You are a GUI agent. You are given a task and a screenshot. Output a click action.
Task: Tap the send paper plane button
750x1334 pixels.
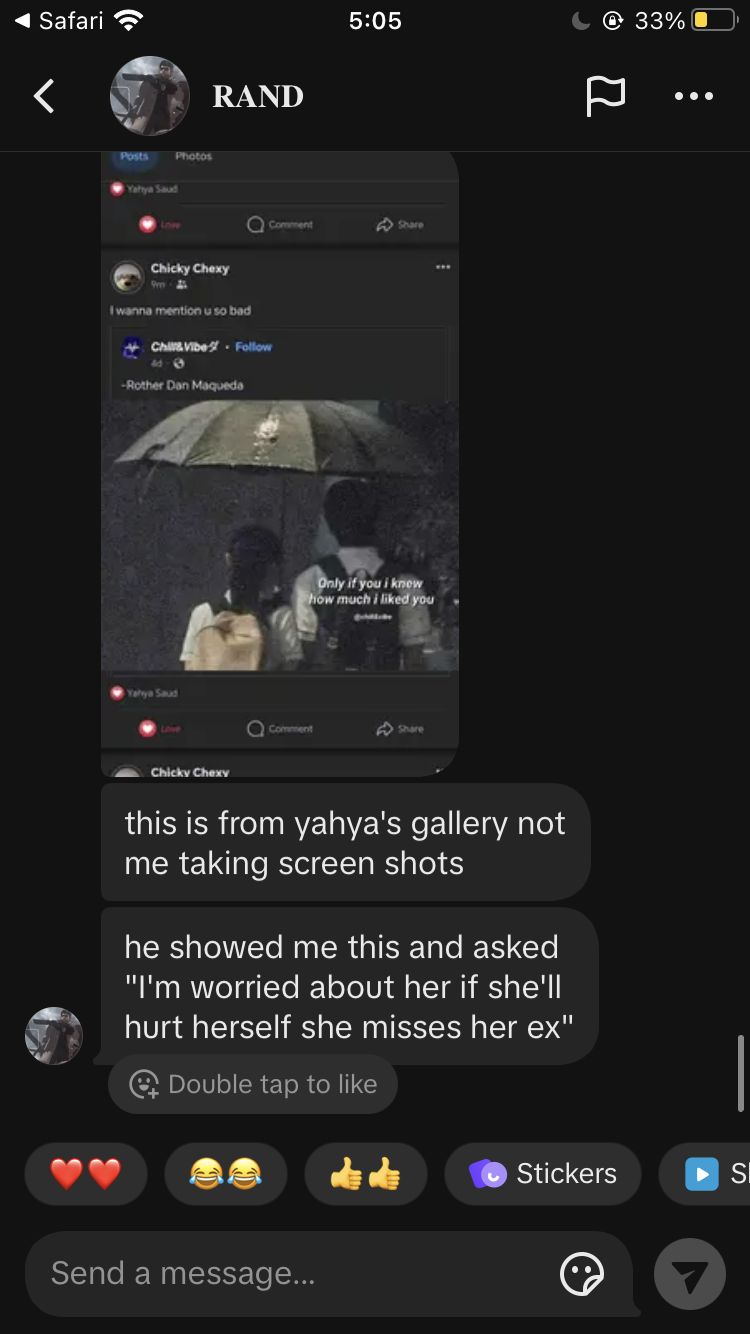point(689,1274)
